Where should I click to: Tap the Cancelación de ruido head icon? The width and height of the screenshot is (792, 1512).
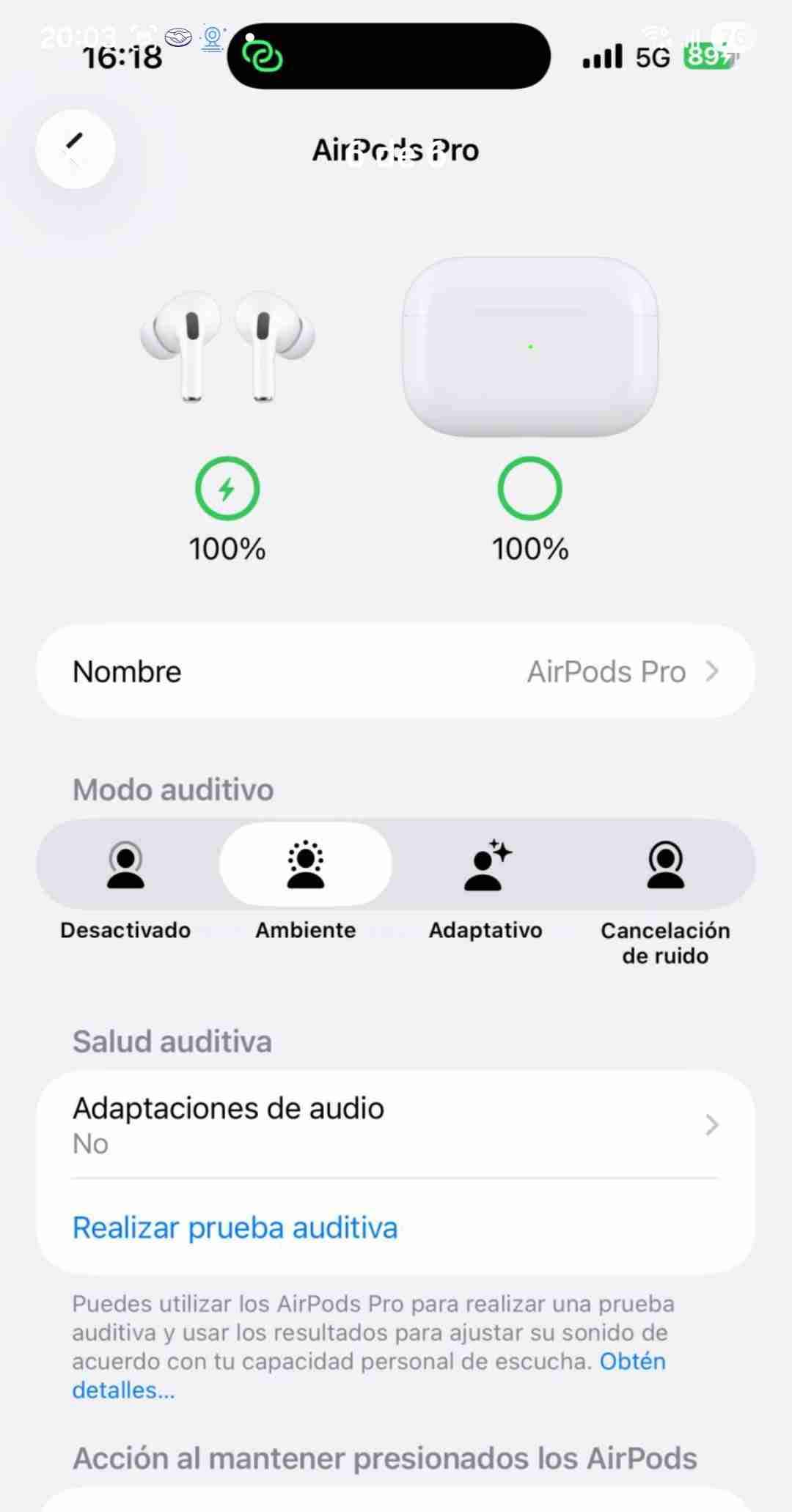tap(664, 865)
